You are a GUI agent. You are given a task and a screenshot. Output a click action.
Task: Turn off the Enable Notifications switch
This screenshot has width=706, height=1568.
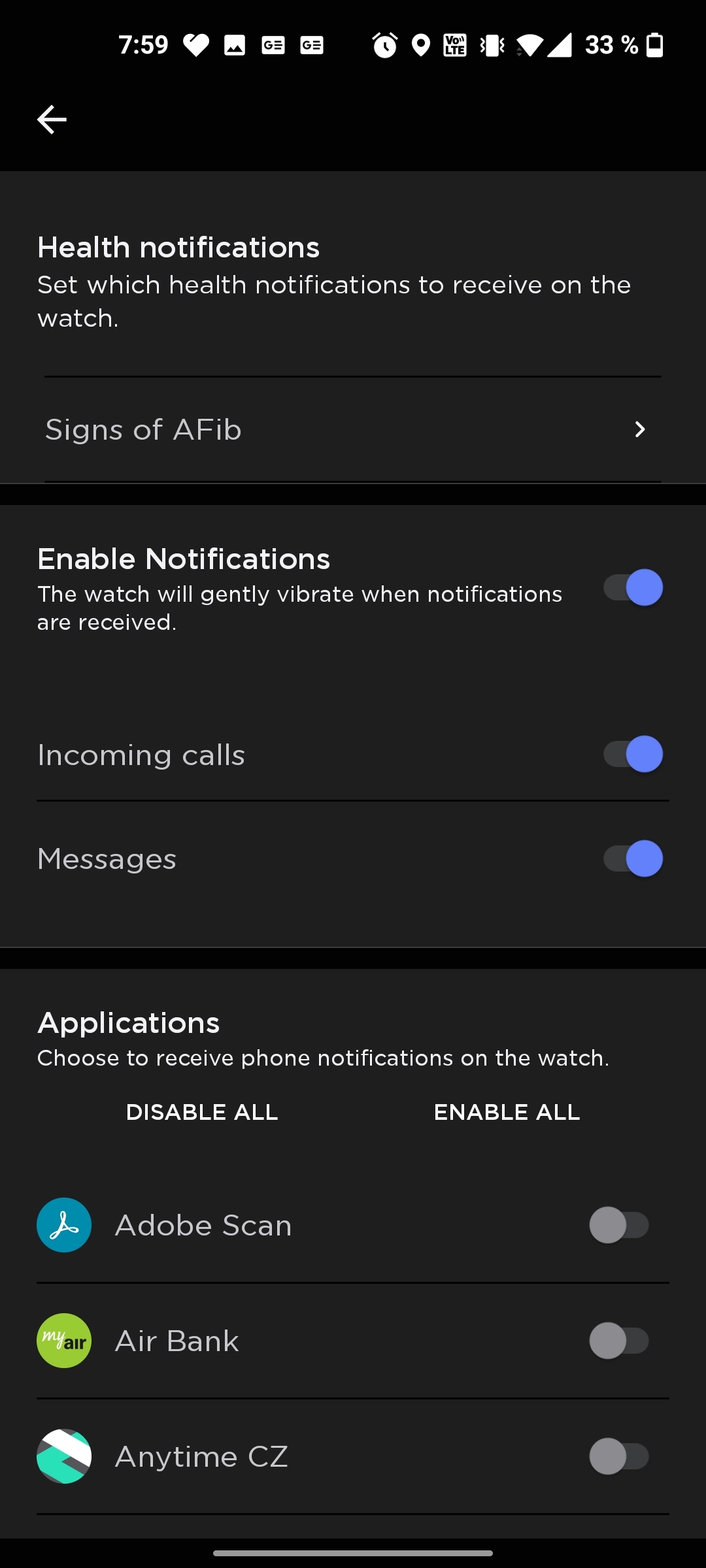(x=632, y=587)
